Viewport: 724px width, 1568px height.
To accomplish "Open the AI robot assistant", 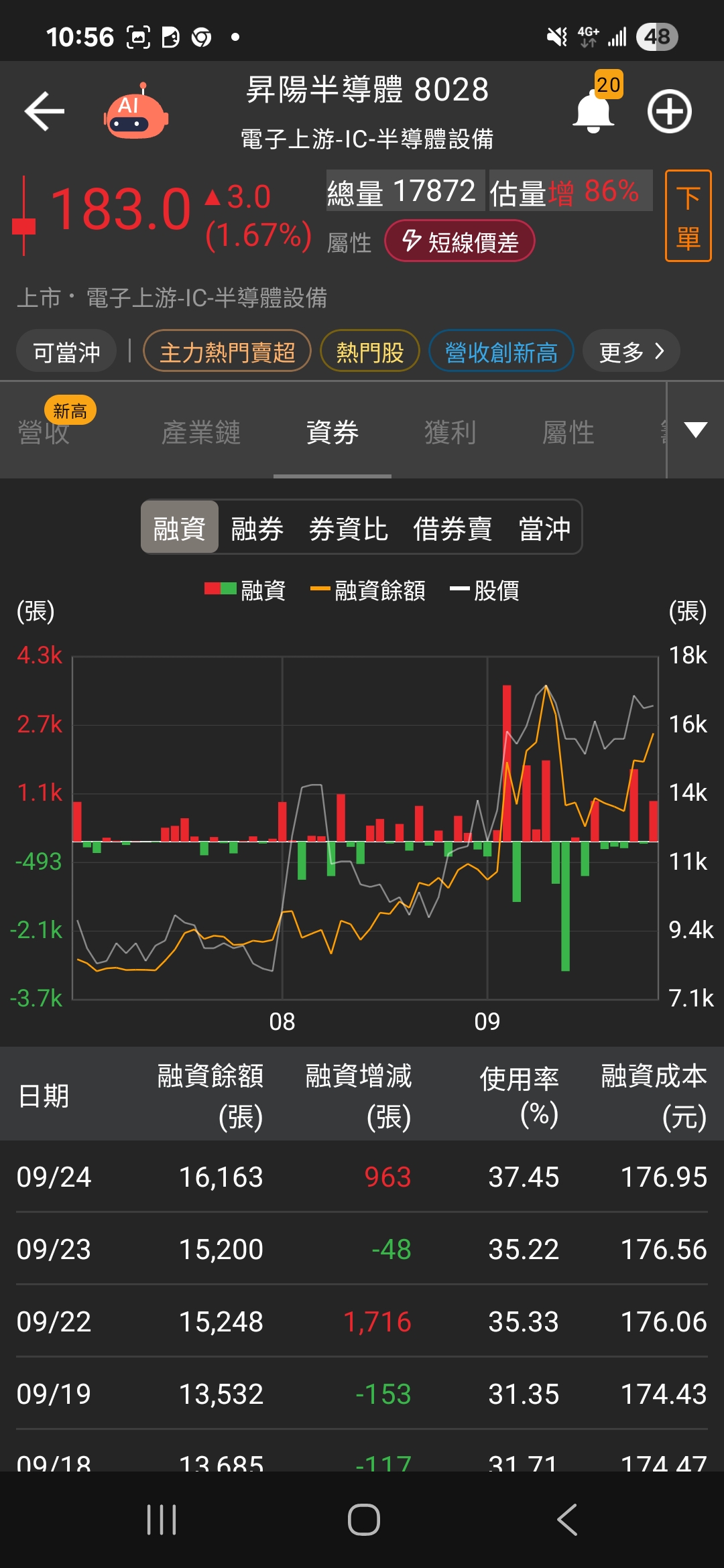I will click(x=136, y=113).
